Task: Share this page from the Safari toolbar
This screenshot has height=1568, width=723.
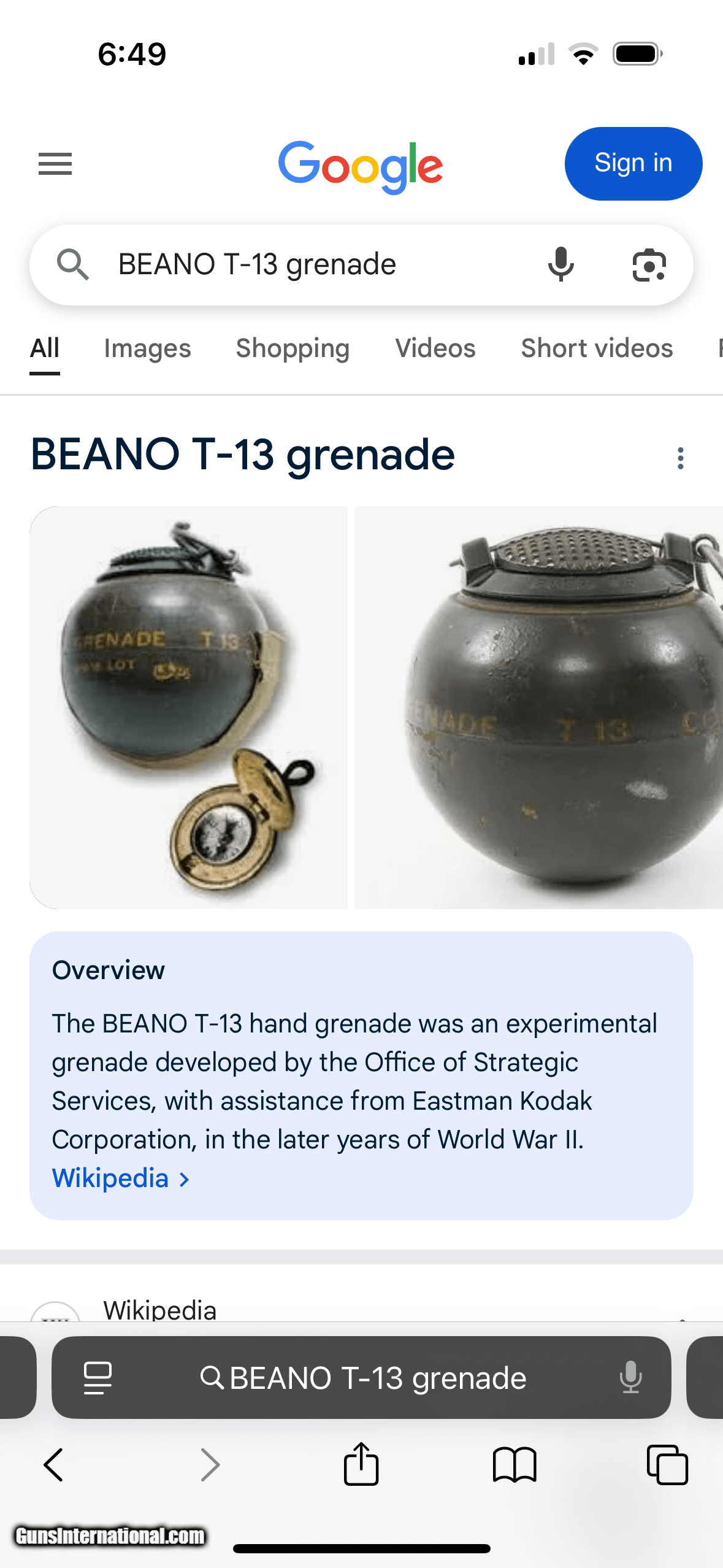Action: click(x=361, y=1464)
